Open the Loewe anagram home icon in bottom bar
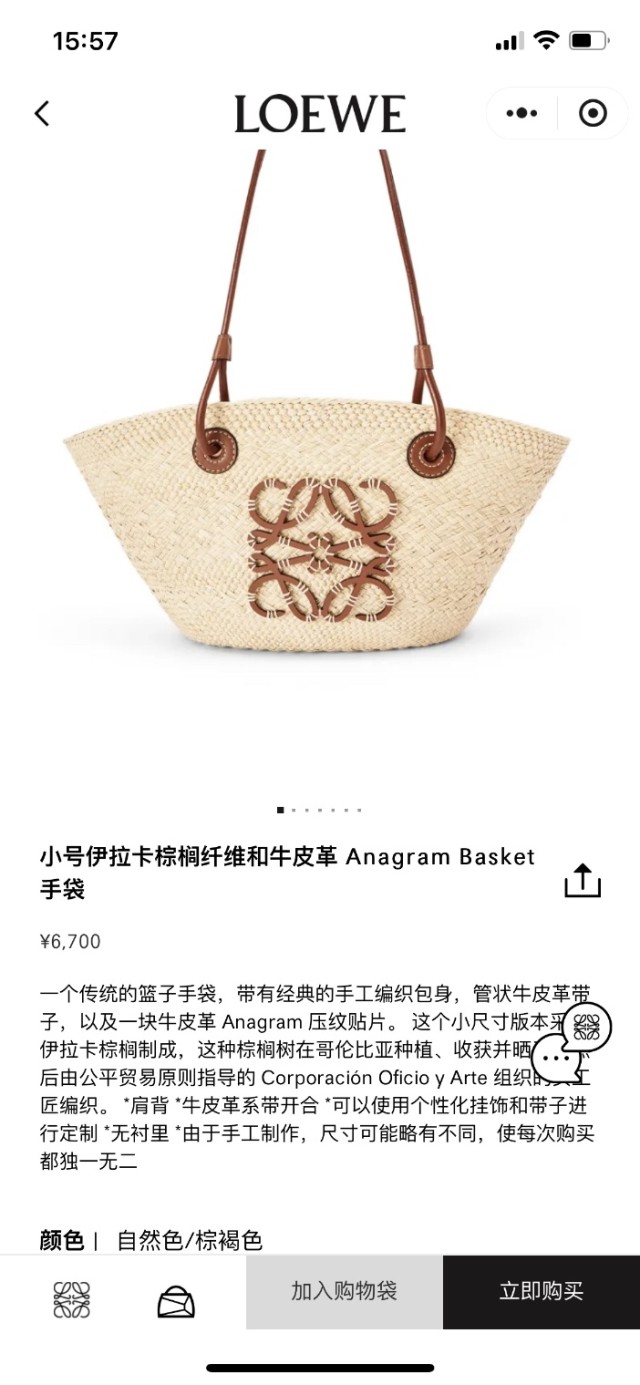 [71, 1299]
